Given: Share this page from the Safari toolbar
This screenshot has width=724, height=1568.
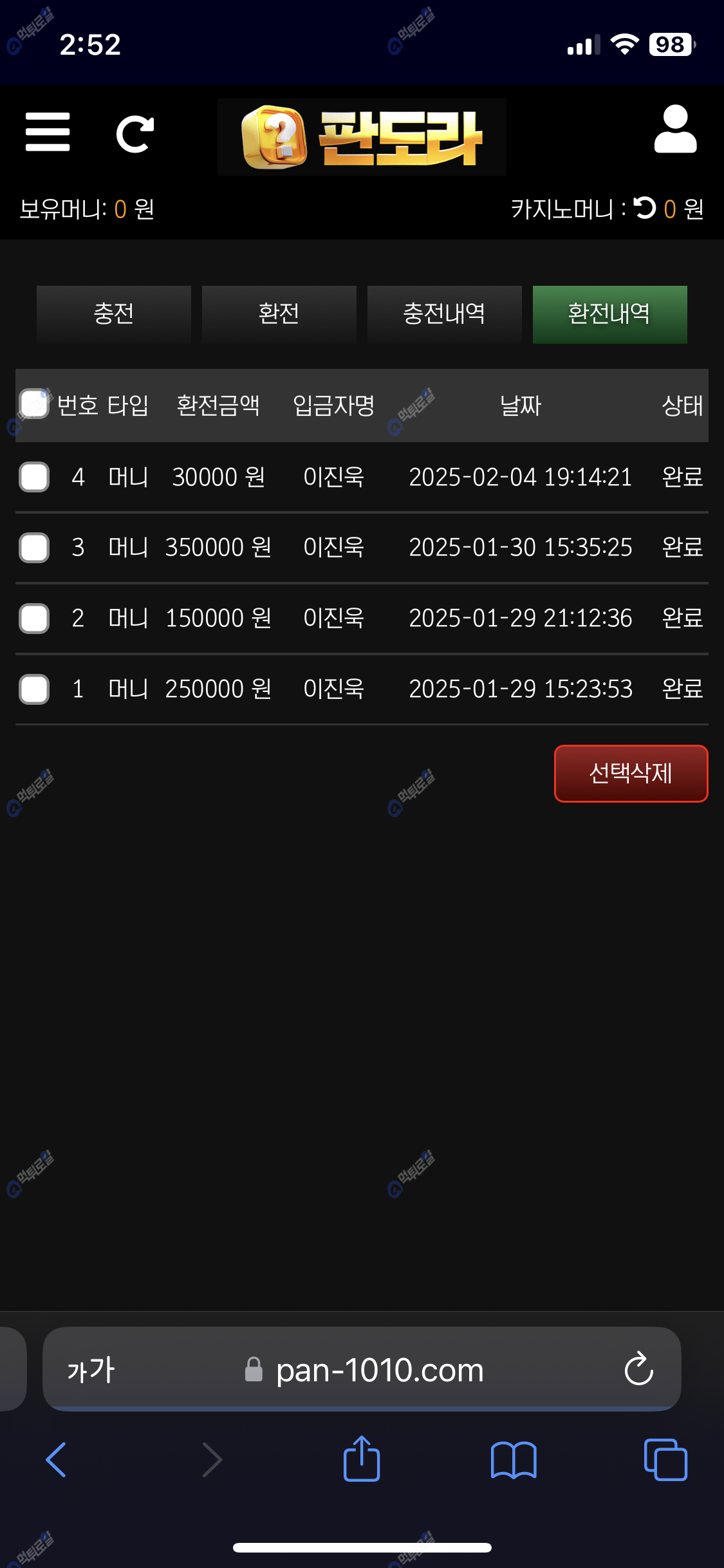Looking at the screenshot, I should pyautogui.click(x=362, y=1459).
